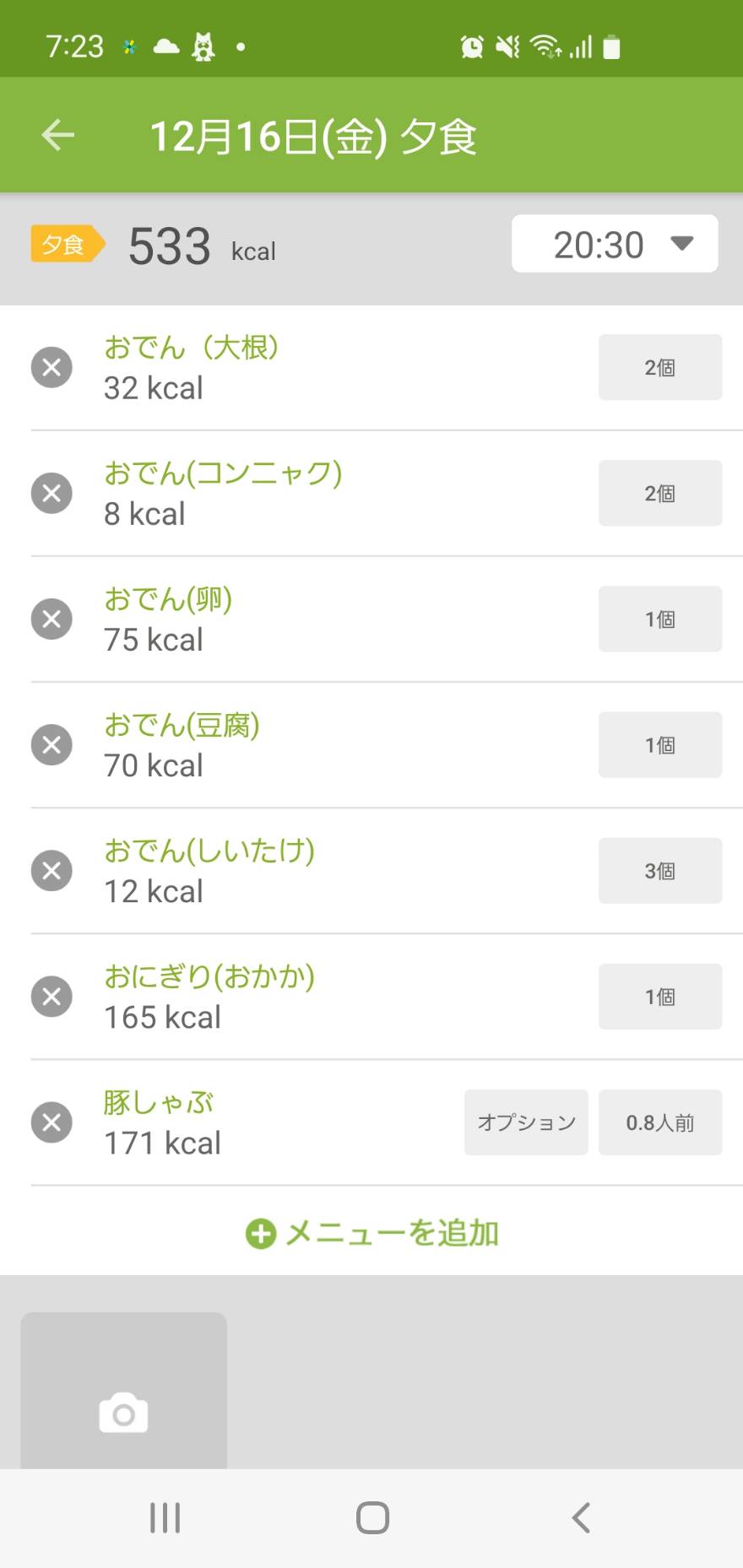743x1568 pixels.
Task: Delete the おでん(コンニャク) entry
Action: 52,493
